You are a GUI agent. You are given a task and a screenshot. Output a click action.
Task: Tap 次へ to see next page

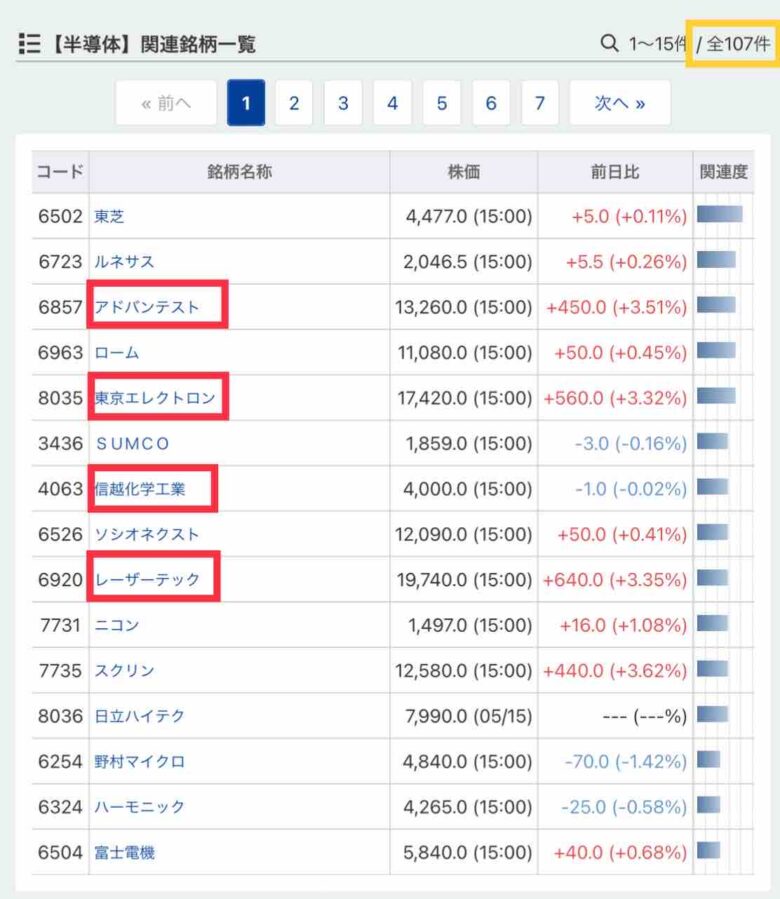[619, 103]
